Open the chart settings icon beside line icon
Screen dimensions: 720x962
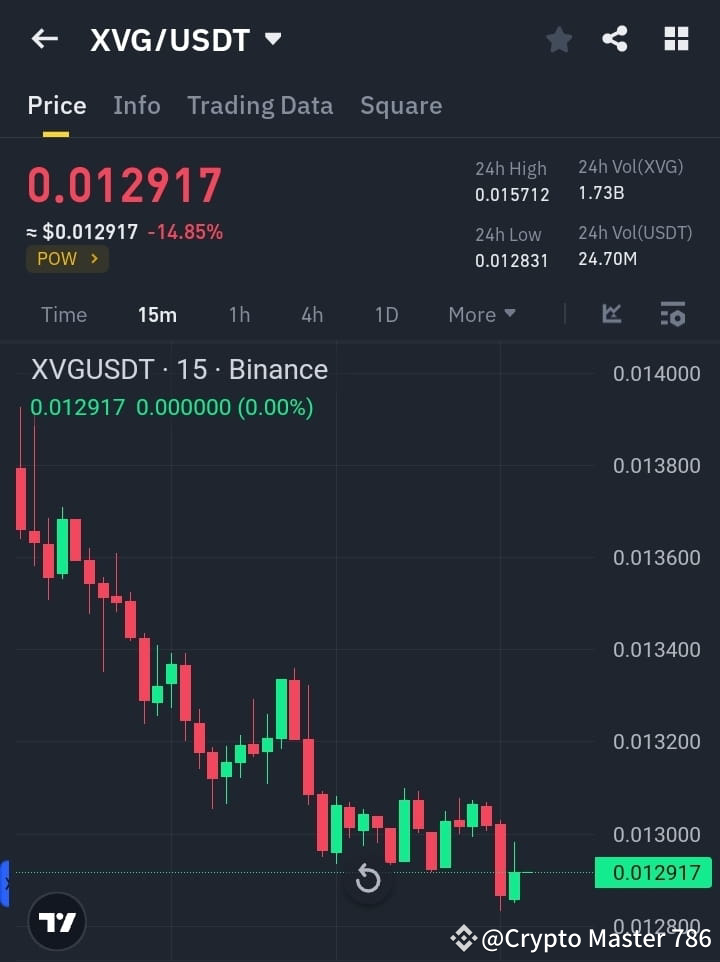coord(672,314)
